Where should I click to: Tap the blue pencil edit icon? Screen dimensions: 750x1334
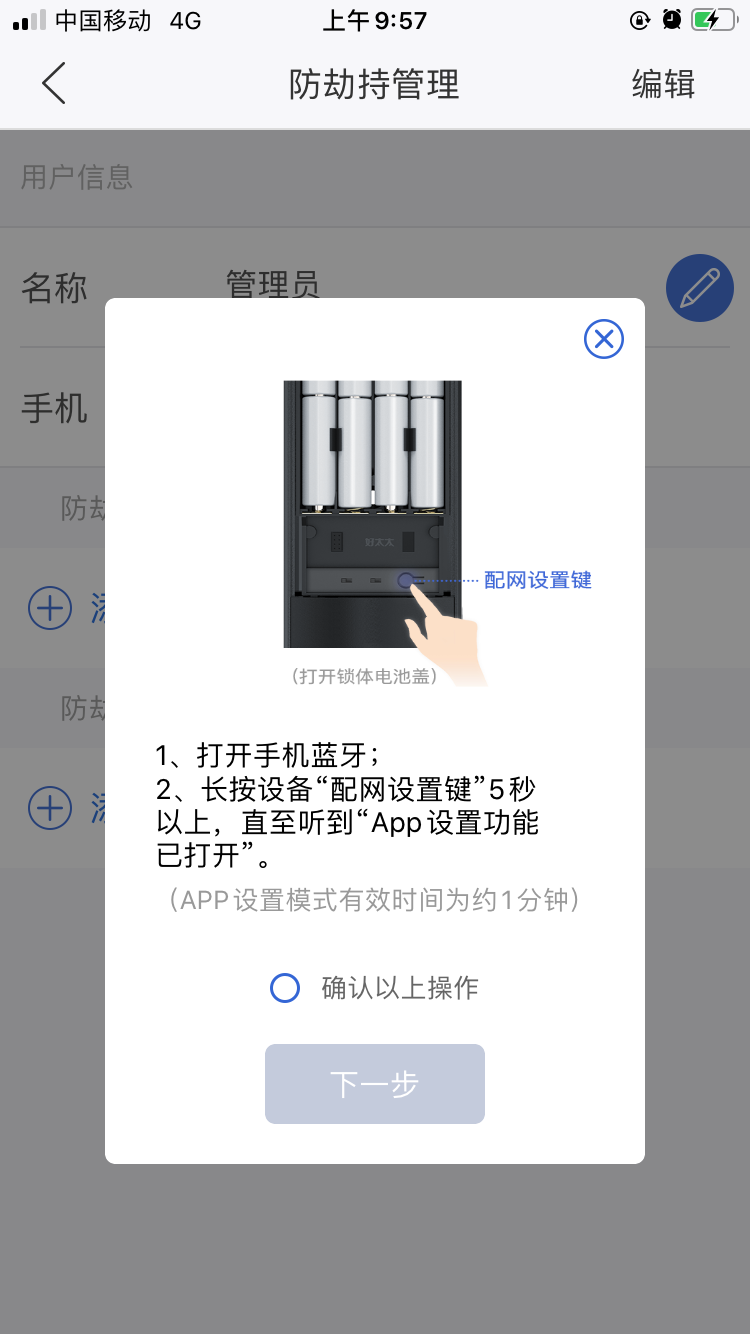700,288
